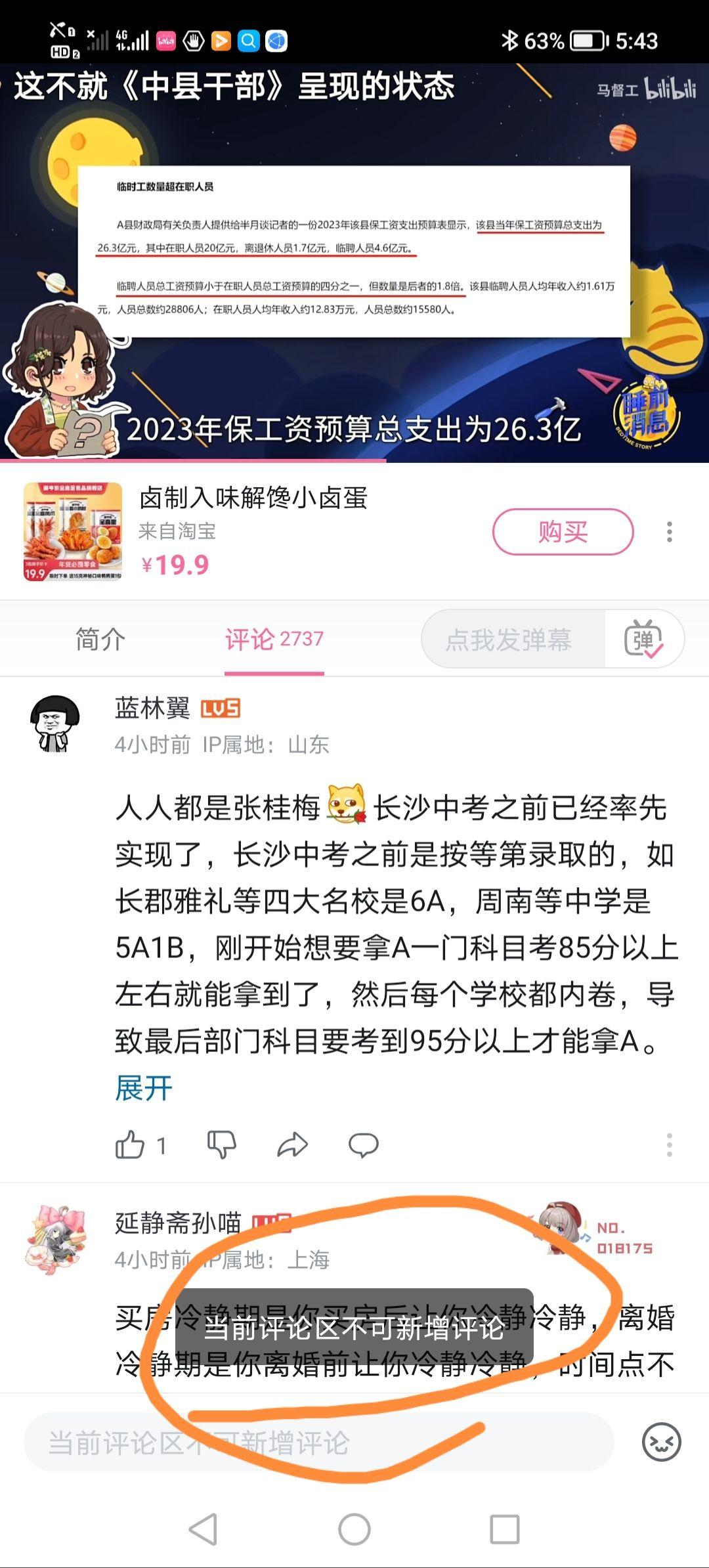Select the 评论 2737 tab
709x1568 pixels.
click(x=274, y=639)
